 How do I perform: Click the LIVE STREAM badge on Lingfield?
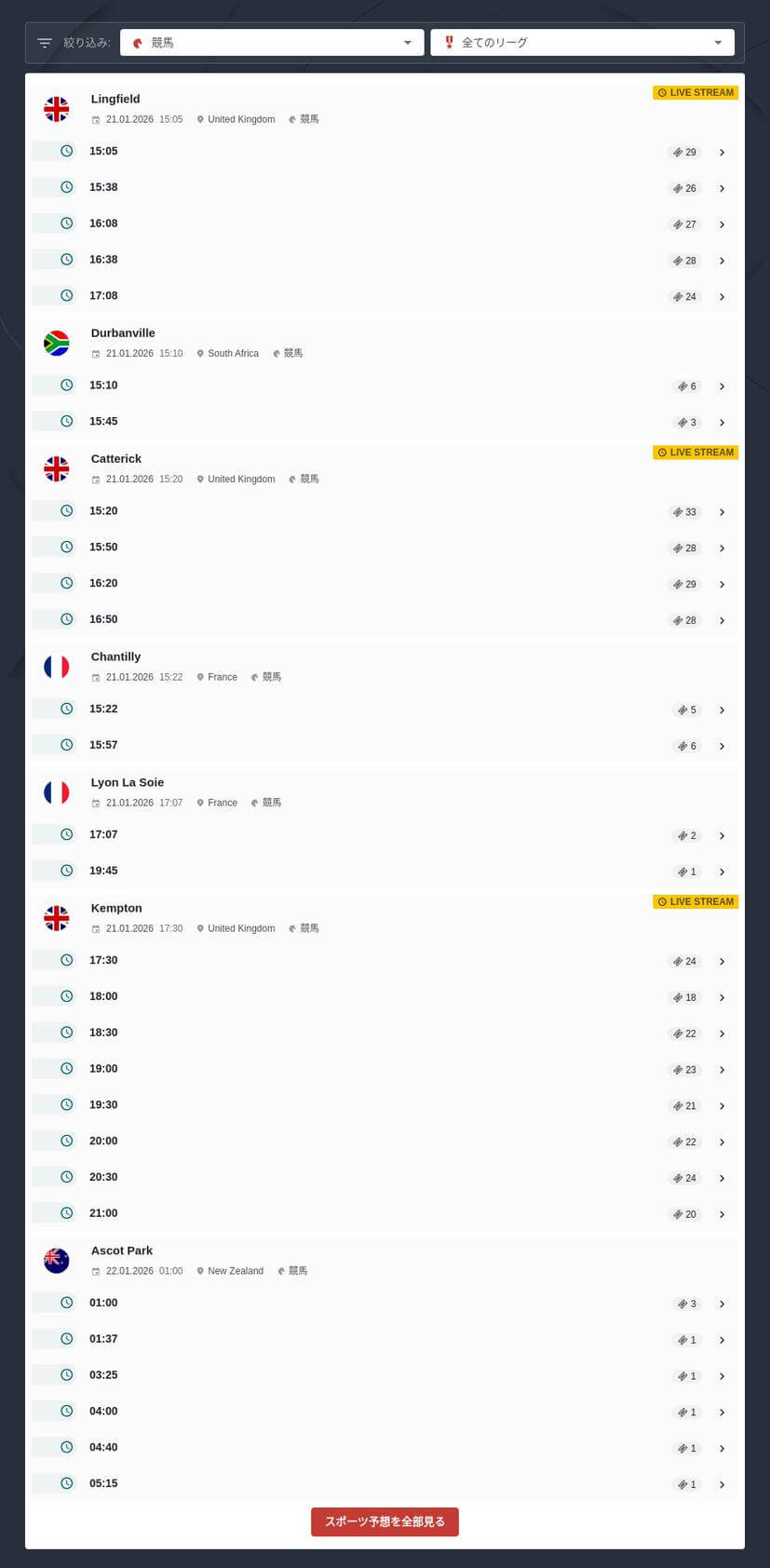695,92
